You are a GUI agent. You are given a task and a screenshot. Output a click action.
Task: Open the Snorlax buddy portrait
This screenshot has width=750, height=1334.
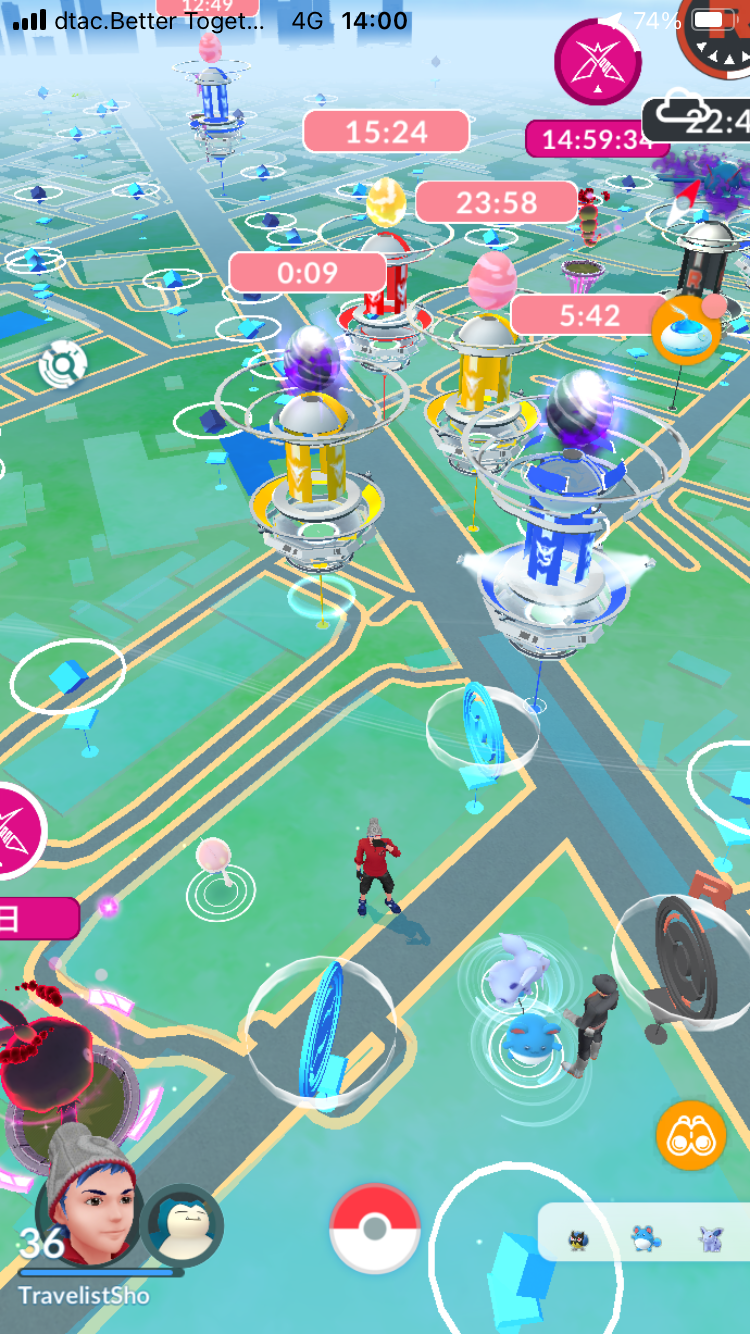coord(181,1227)
